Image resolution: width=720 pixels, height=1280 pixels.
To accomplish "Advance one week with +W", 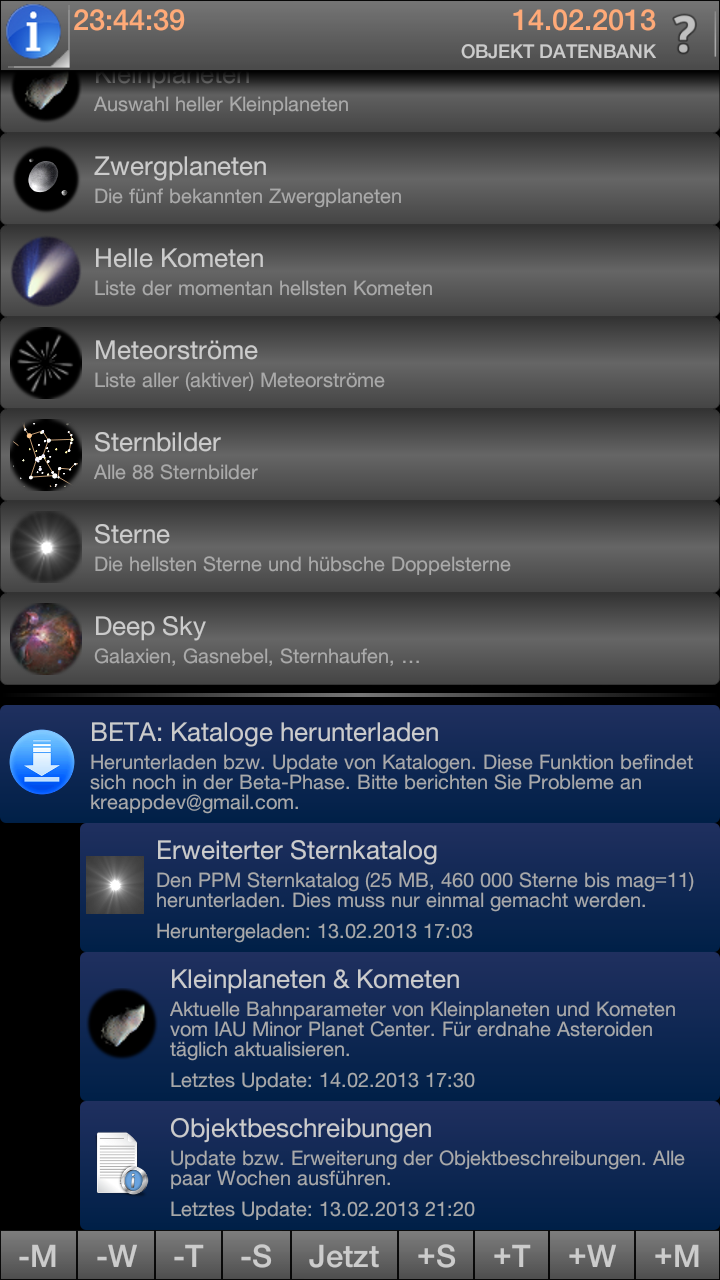I will pos(592,1256).
